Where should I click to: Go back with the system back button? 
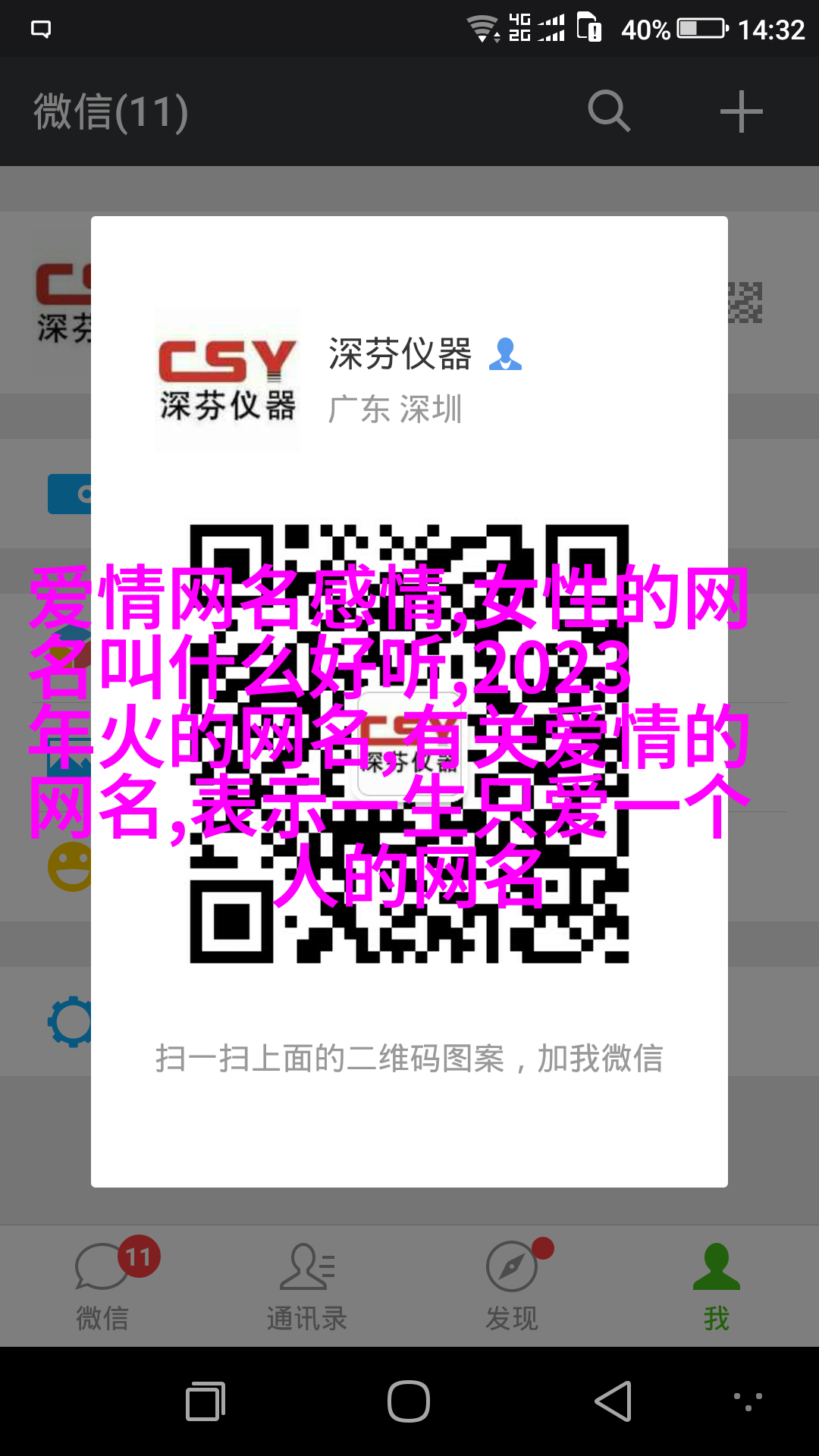point(613,1401)
